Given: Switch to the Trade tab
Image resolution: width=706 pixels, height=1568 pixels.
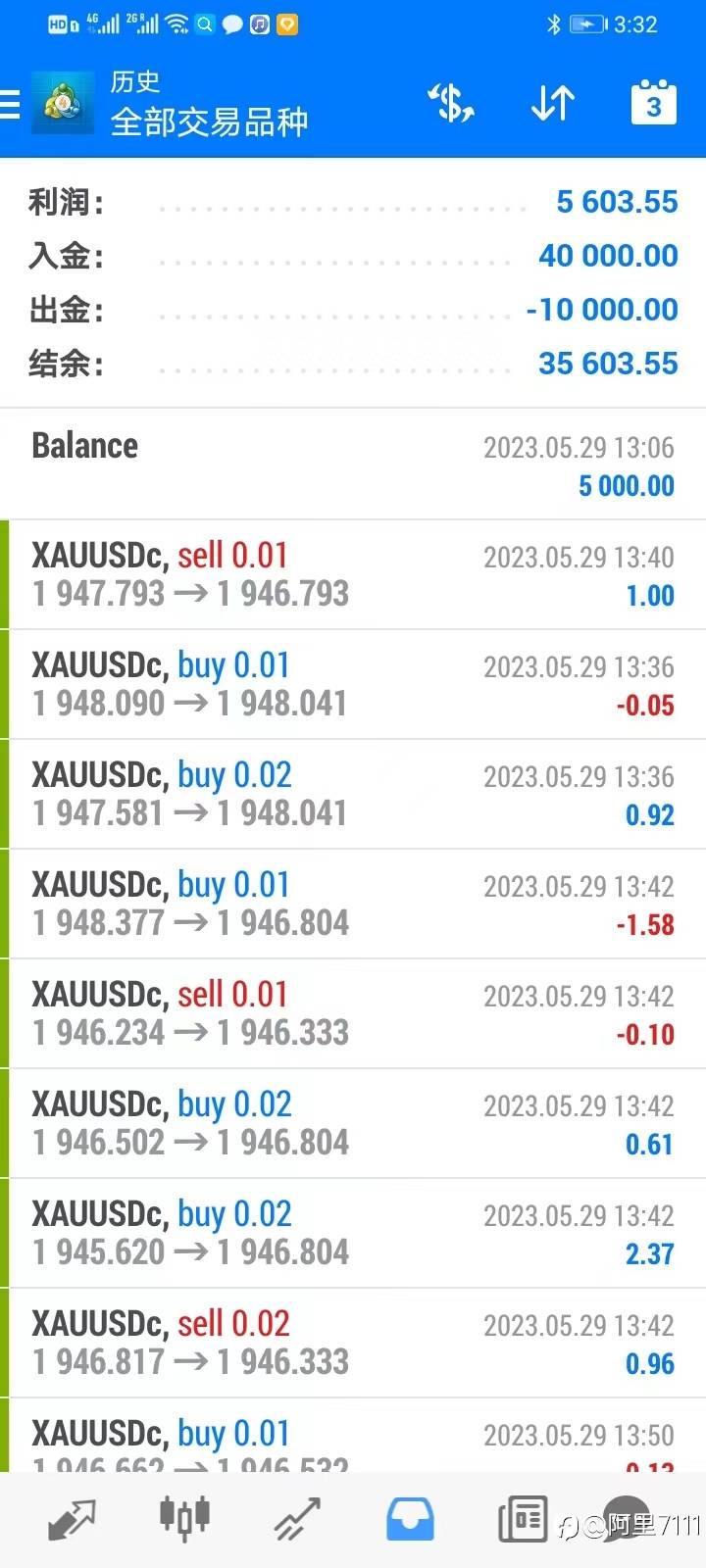Looking at the screenshot, I should (x=297, y=1519).
